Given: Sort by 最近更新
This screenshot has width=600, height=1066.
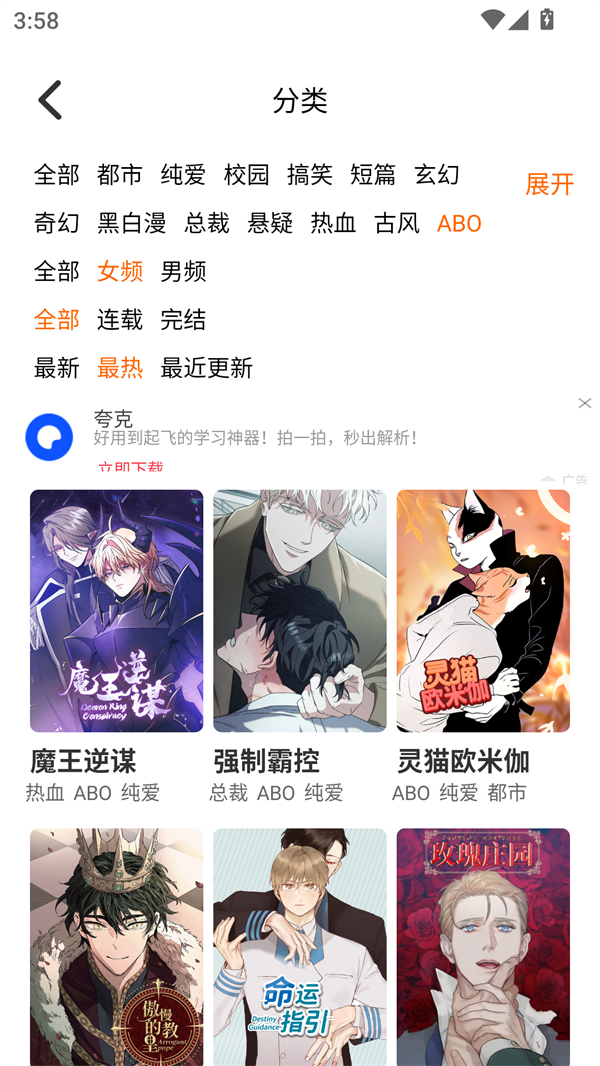Looking at the screenshot, I should pos(206,368).
